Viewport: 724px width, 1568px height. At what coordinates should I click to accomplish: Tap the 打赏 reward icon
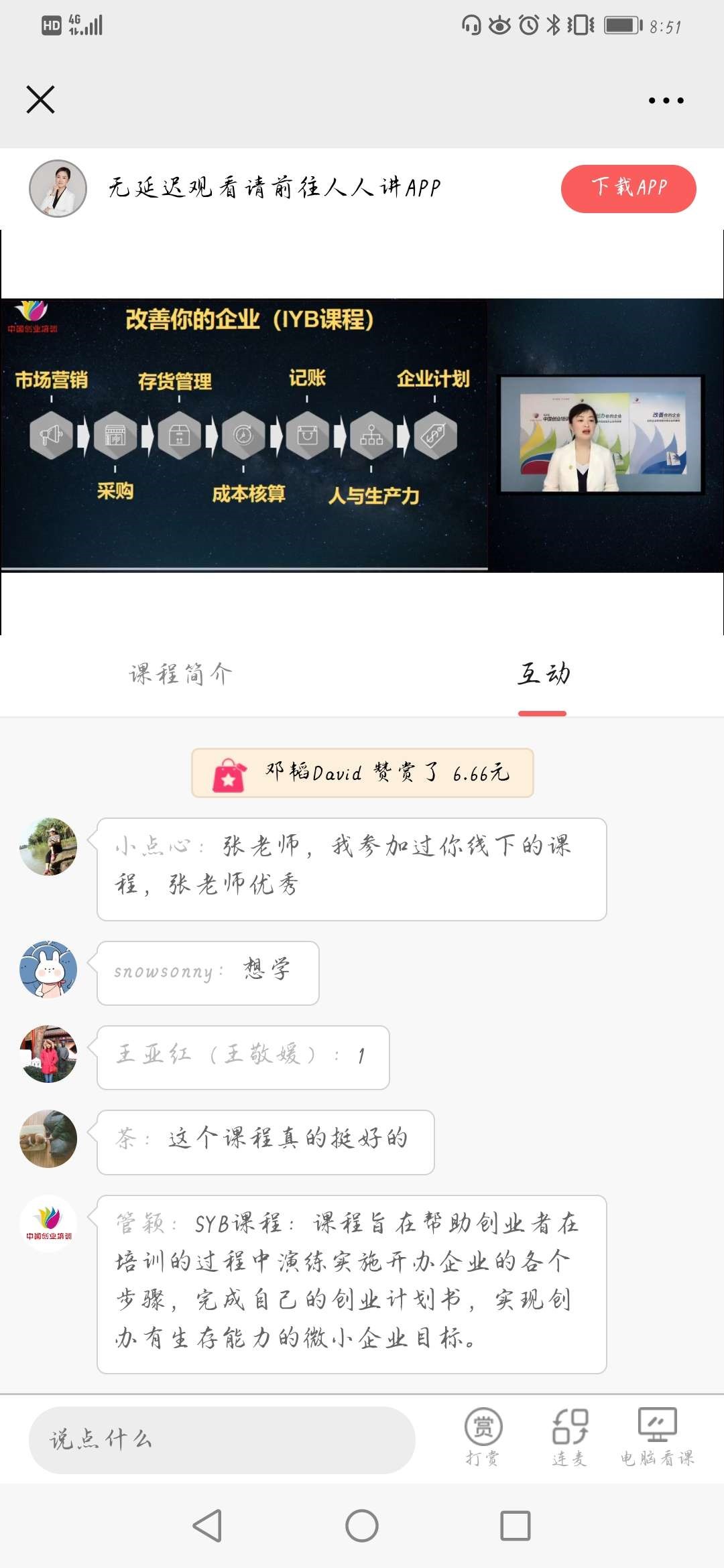483,1436
